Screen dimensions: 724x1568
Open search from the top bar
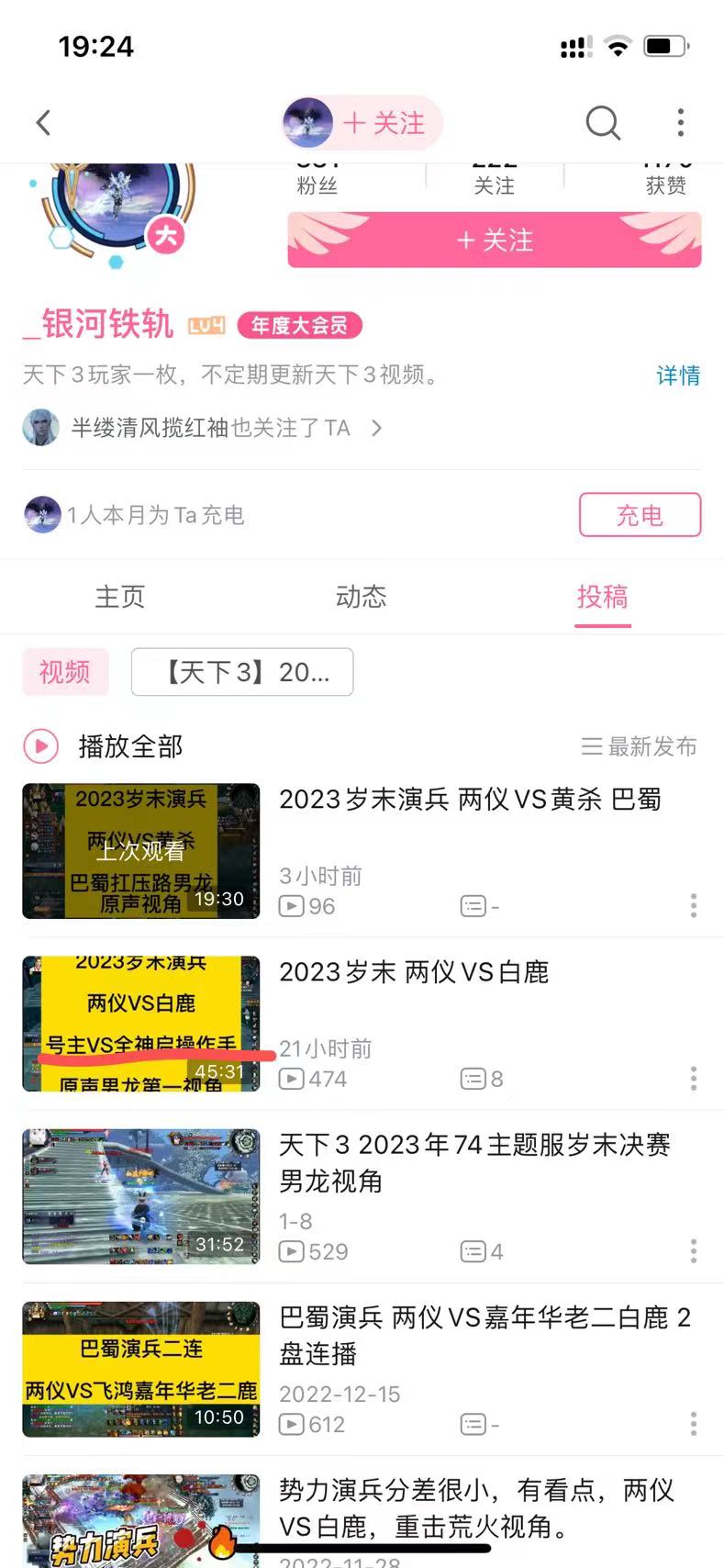(x=603, y=122)
